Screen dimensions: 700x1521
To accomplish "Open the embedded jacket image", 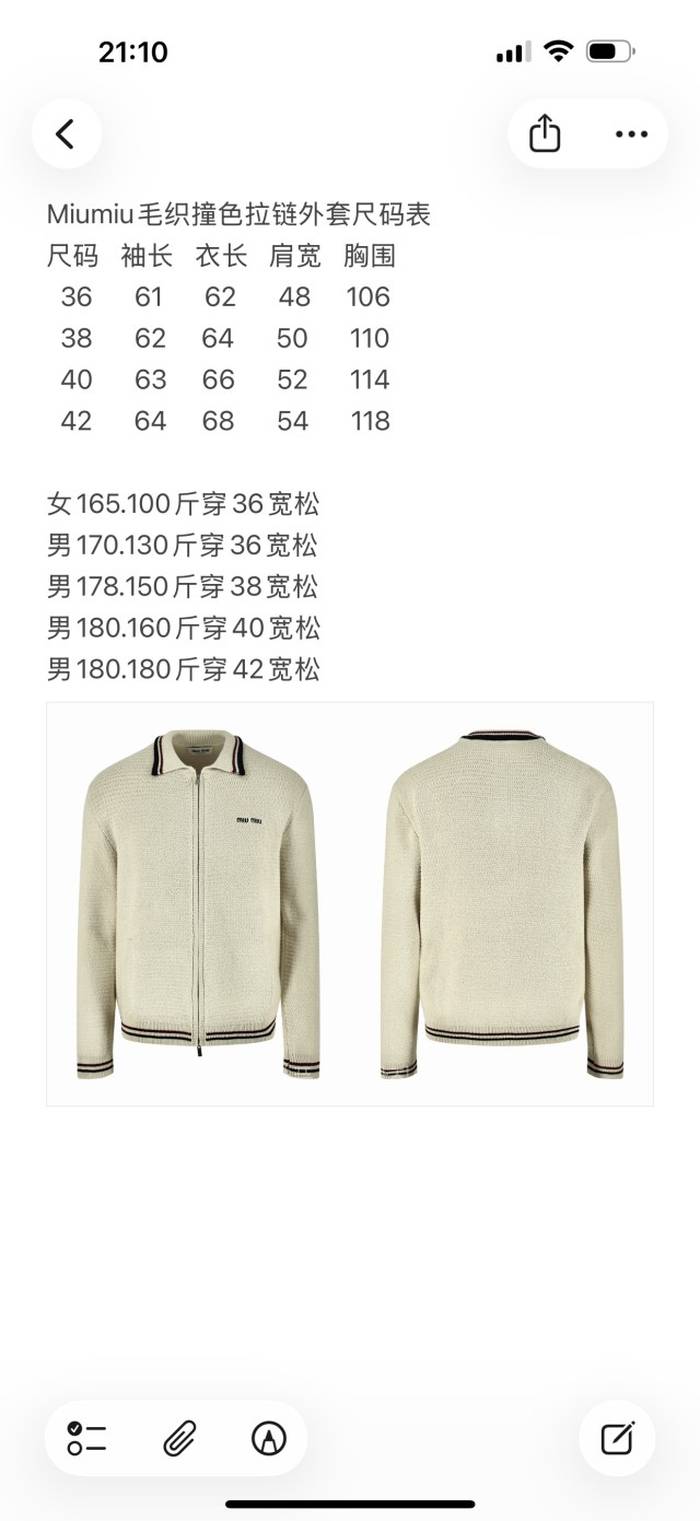I will tap(349, 904).
